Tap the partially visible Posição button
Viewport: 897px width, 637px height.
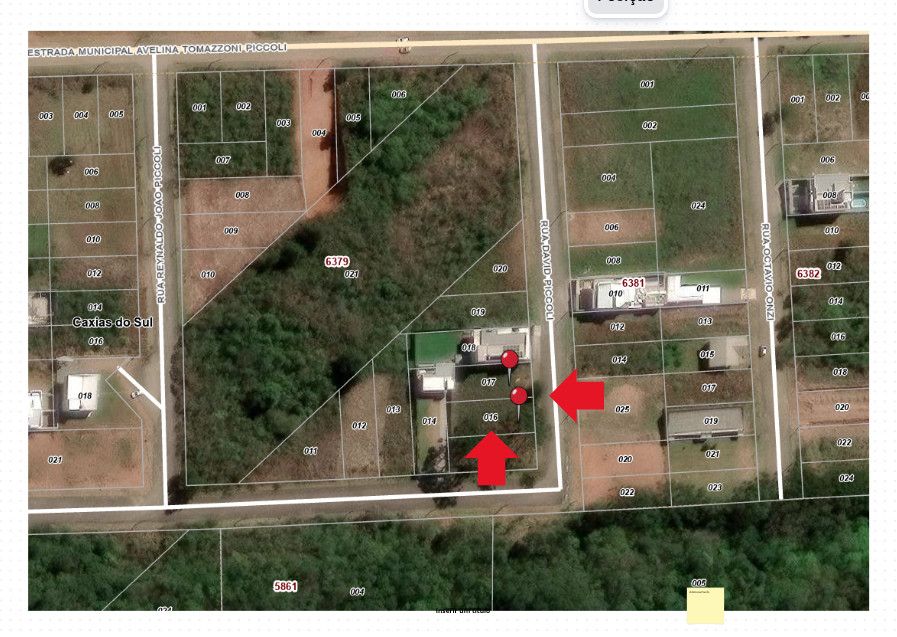[626, 5]
